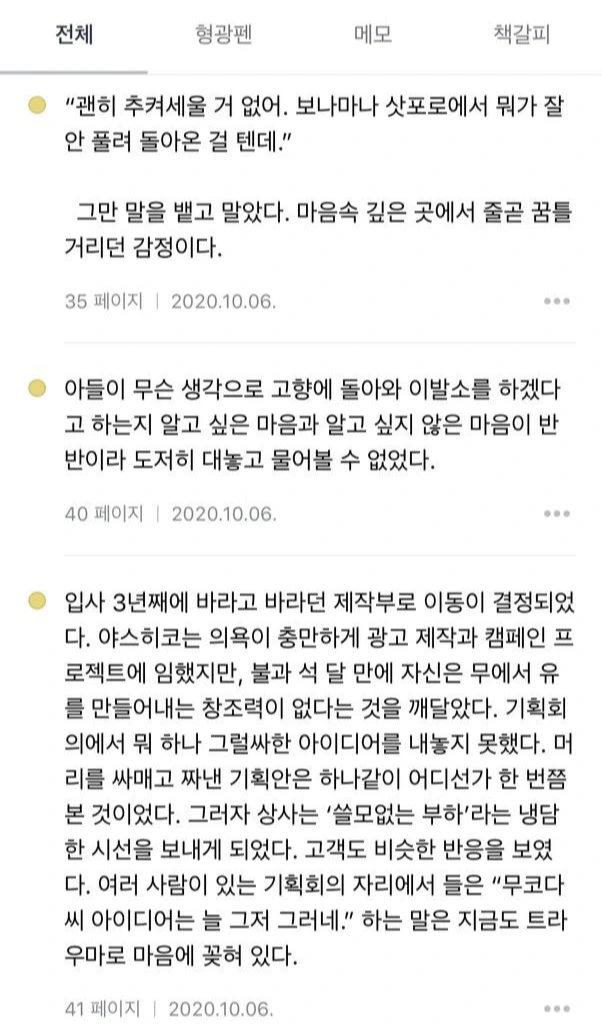Viewport: 602px width, 1033px height.
Task: Select the 책갈피 tab
Action: click(522, 34)
